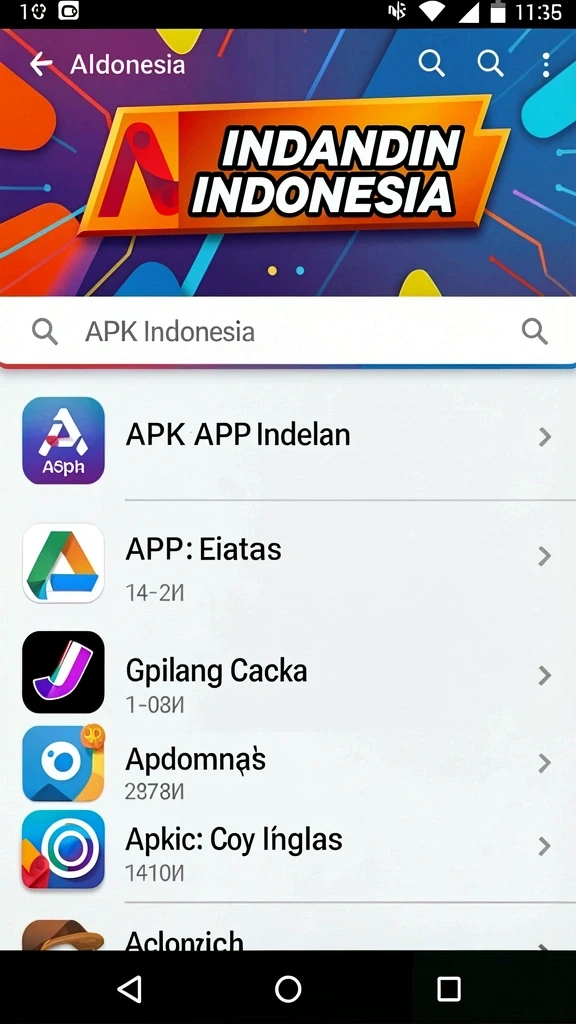View the Apdomnas app entry
The height and width of the screenshot is (1024, 576).
coord(288,764)
